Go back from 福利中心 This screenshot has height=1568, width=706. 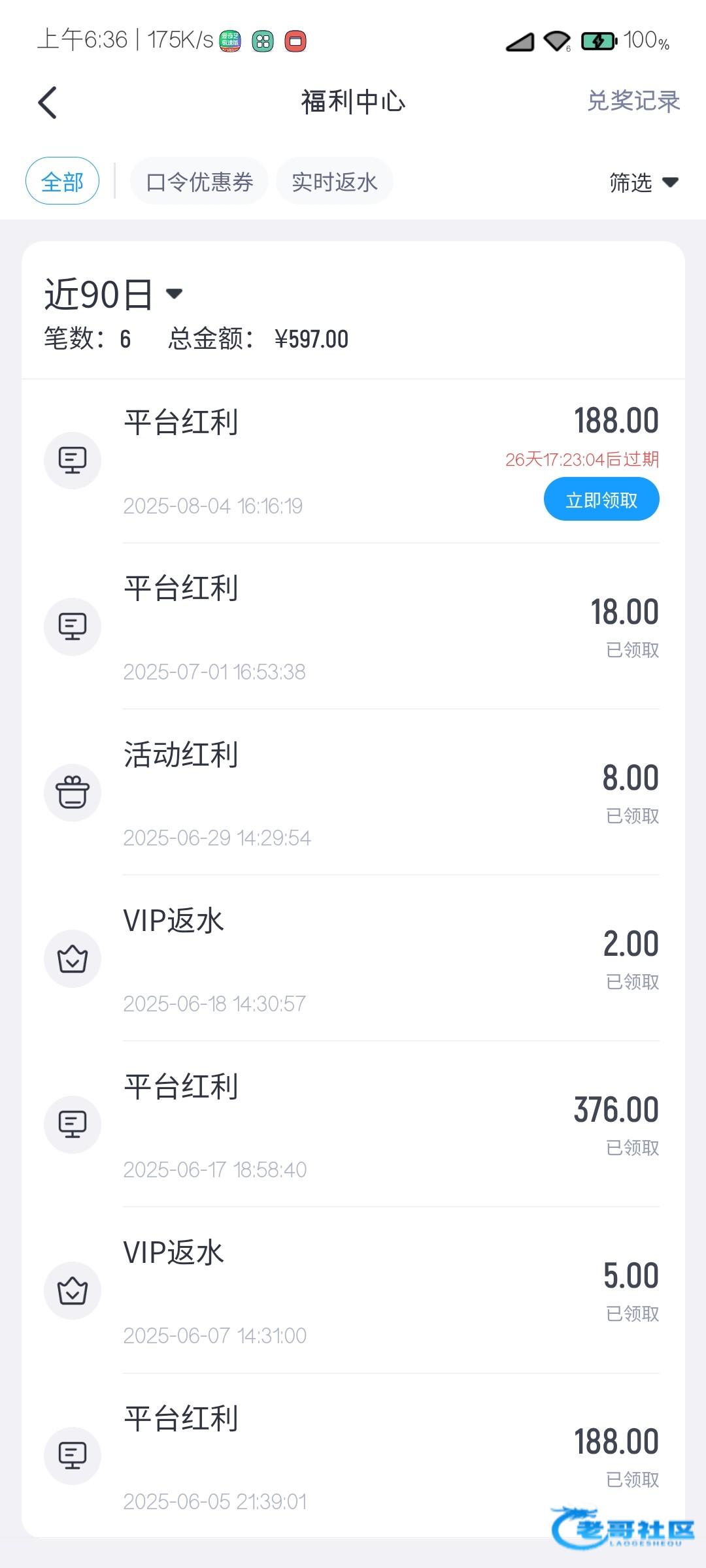click(48, 103)
